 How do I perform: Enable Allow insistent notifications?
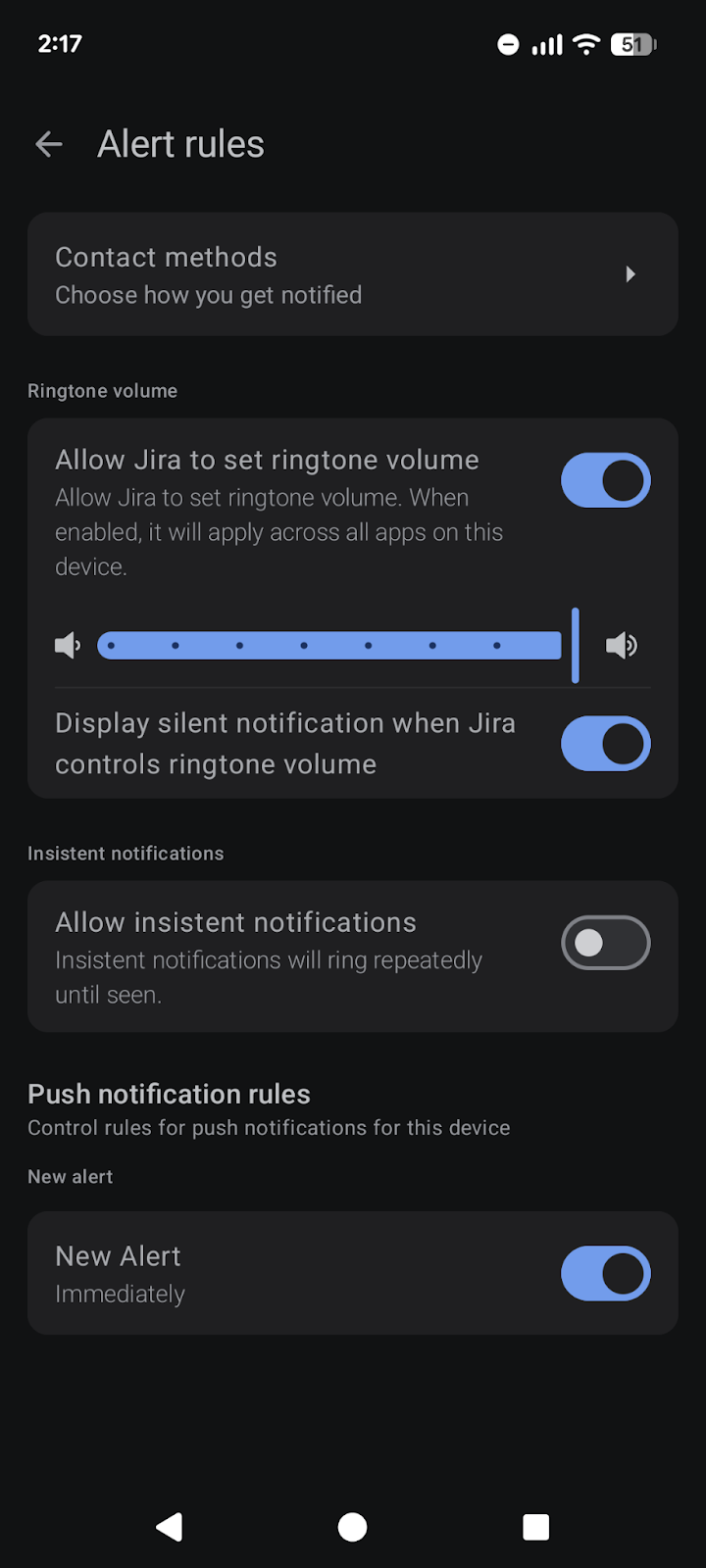tap(605, 943)
